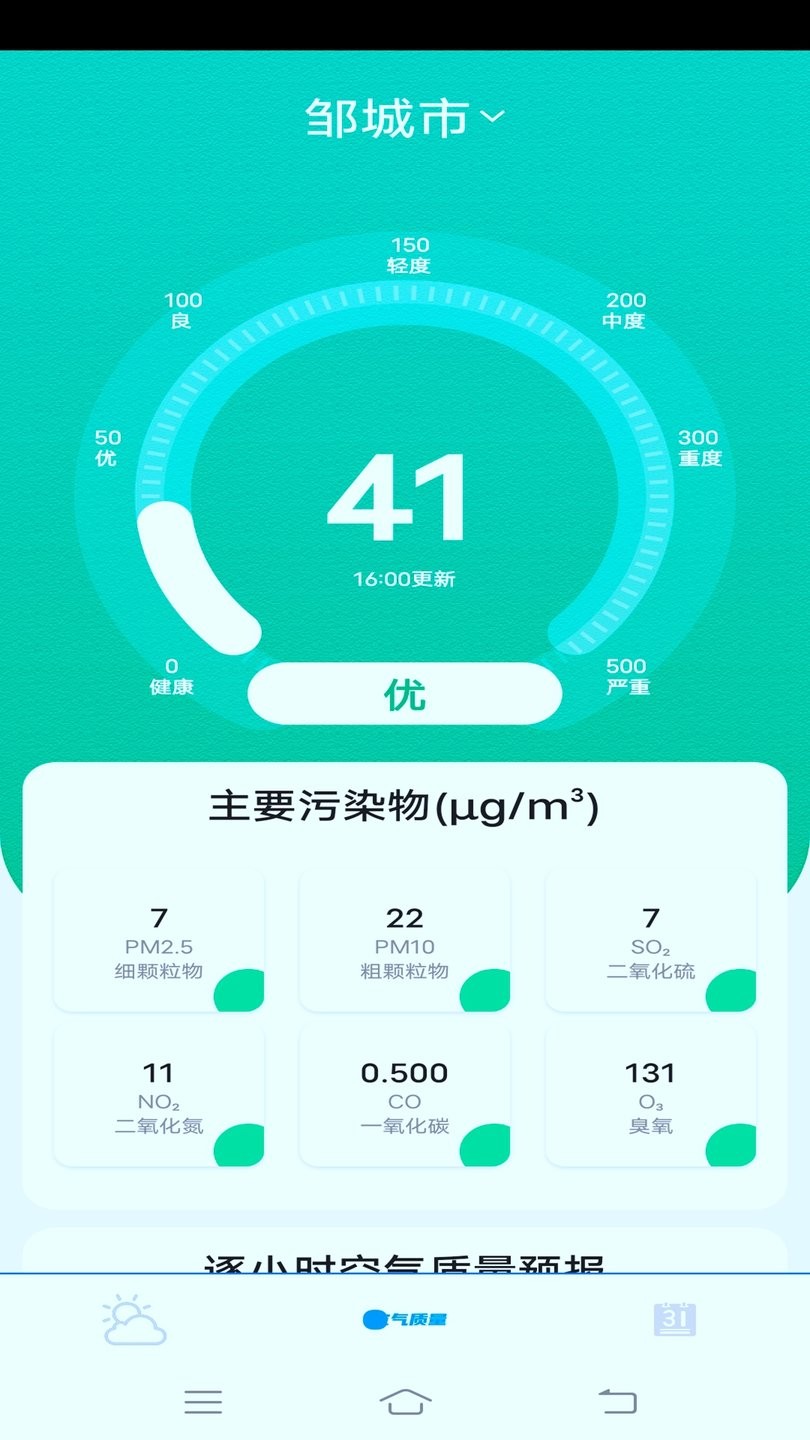Image resolution: width=810 pixels, height=1440 pixels.
Task: Expand the 逐小时空气质量预报 hourly forecast section
Action: point(405,1265)
